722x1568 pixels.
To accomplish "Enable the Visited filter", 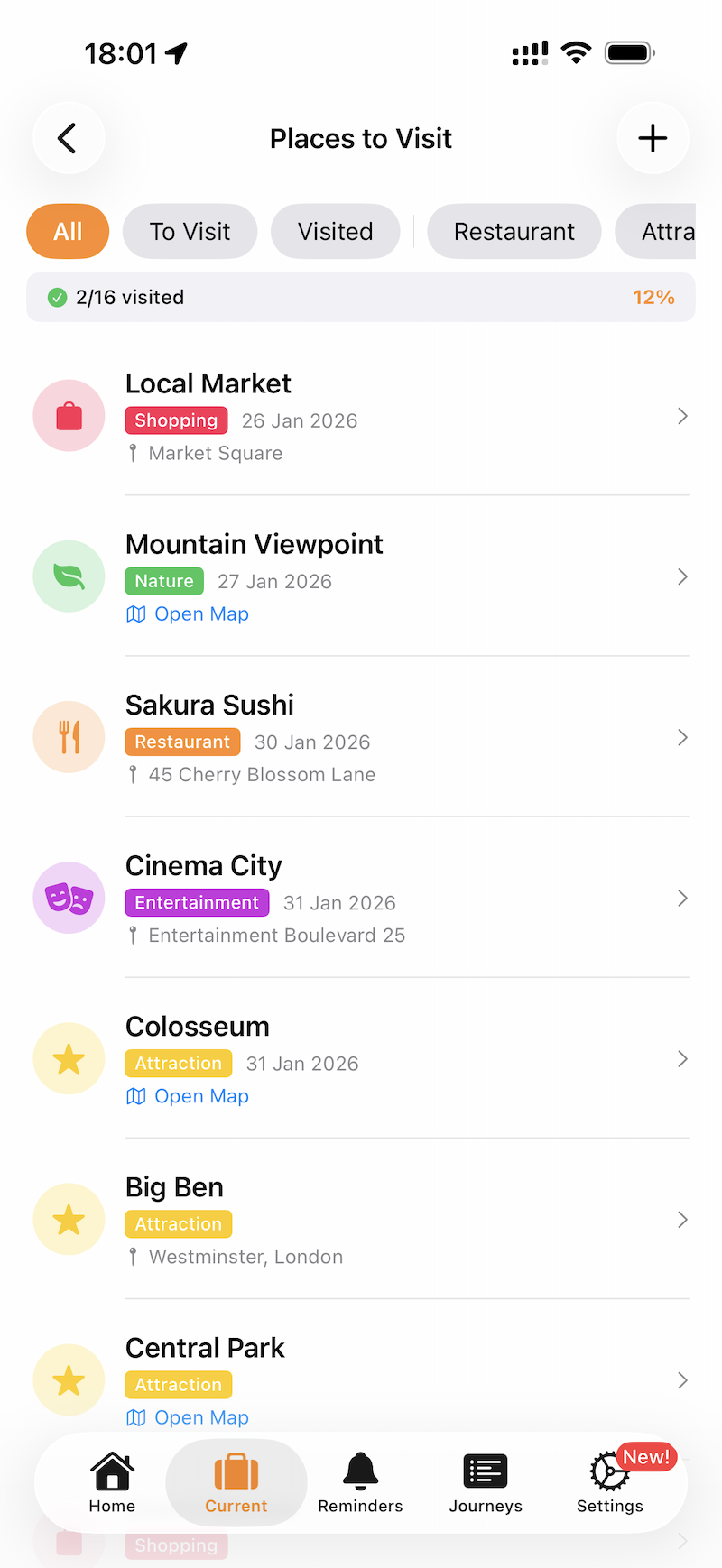I will point(335,231).
